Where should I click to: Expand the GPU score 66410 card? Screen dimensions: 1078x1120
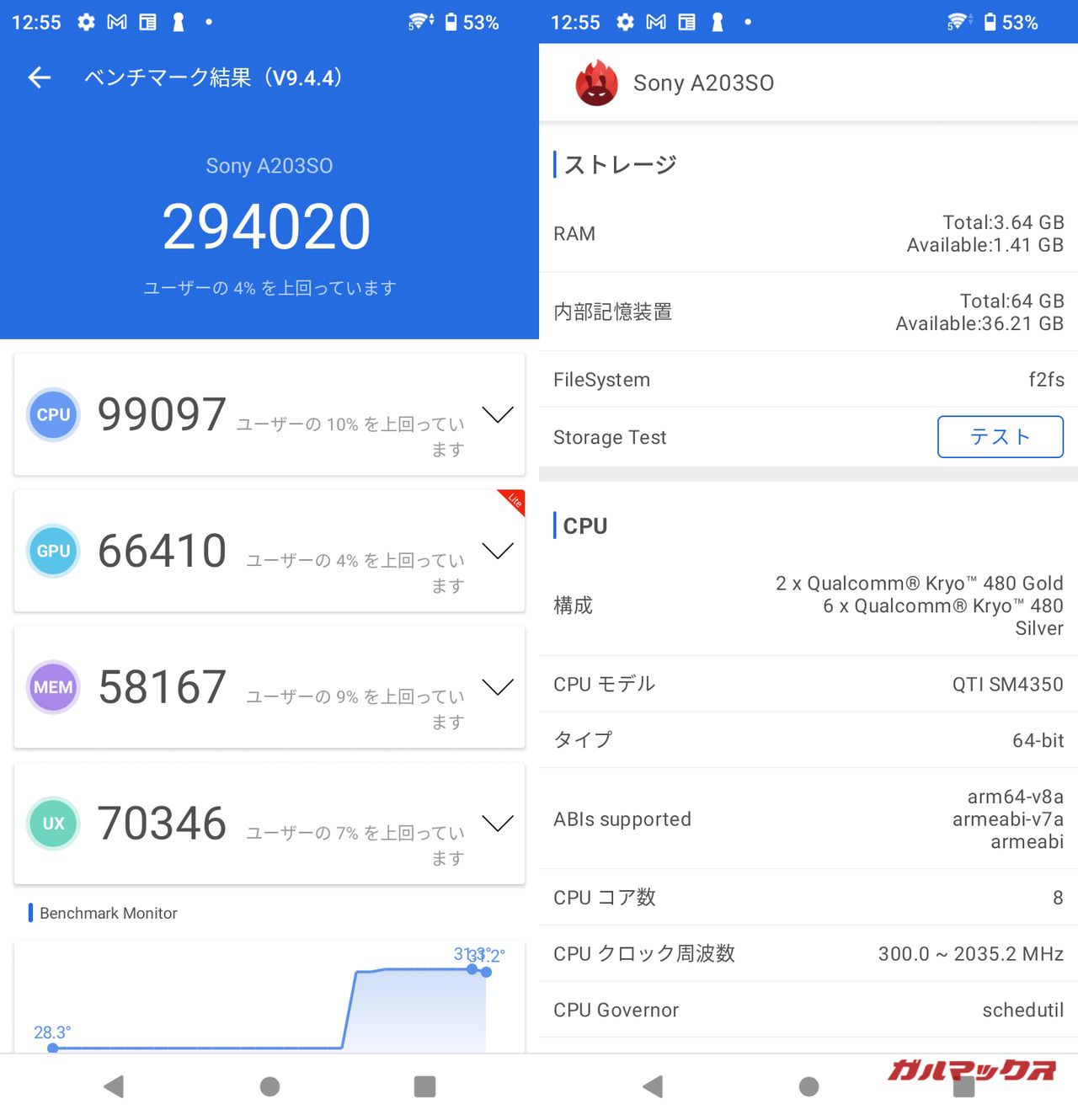(x=497, y=551)
